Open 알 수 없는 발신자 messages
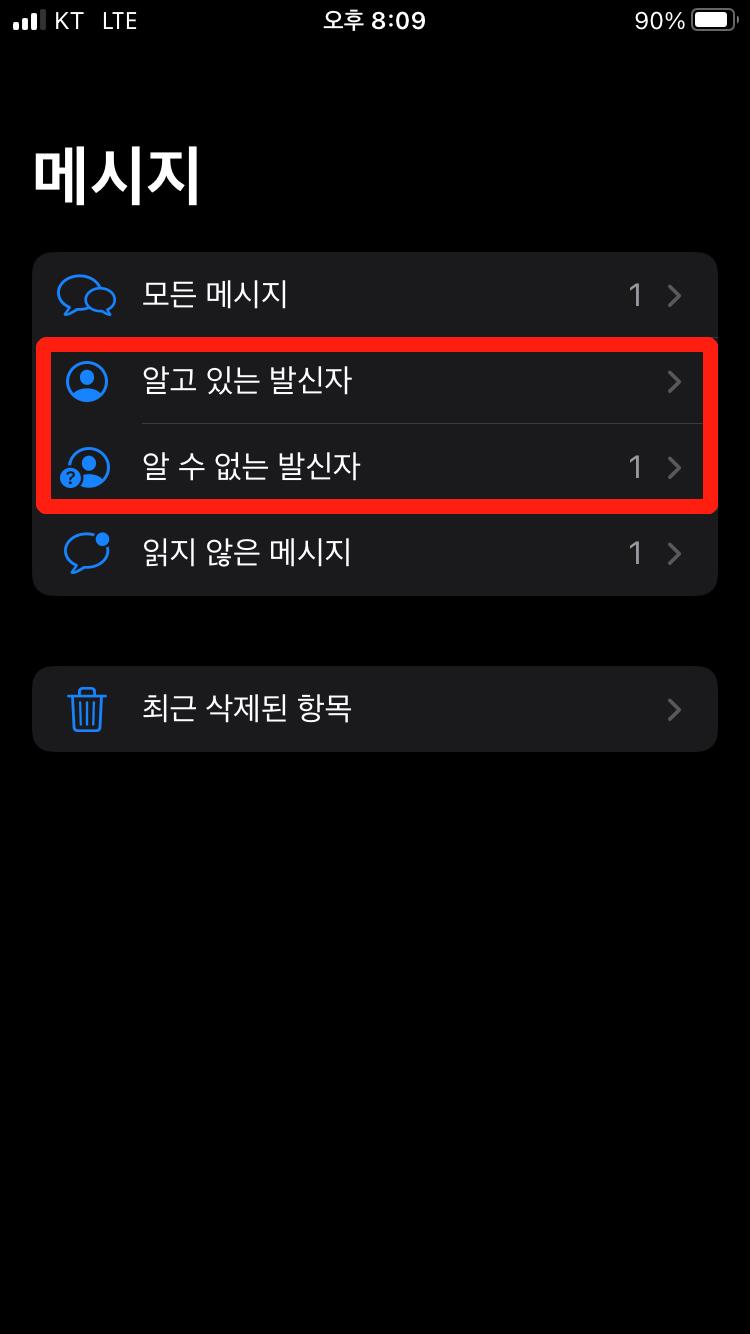Screen dimensions: 750x1334 (x=375, y=467)
